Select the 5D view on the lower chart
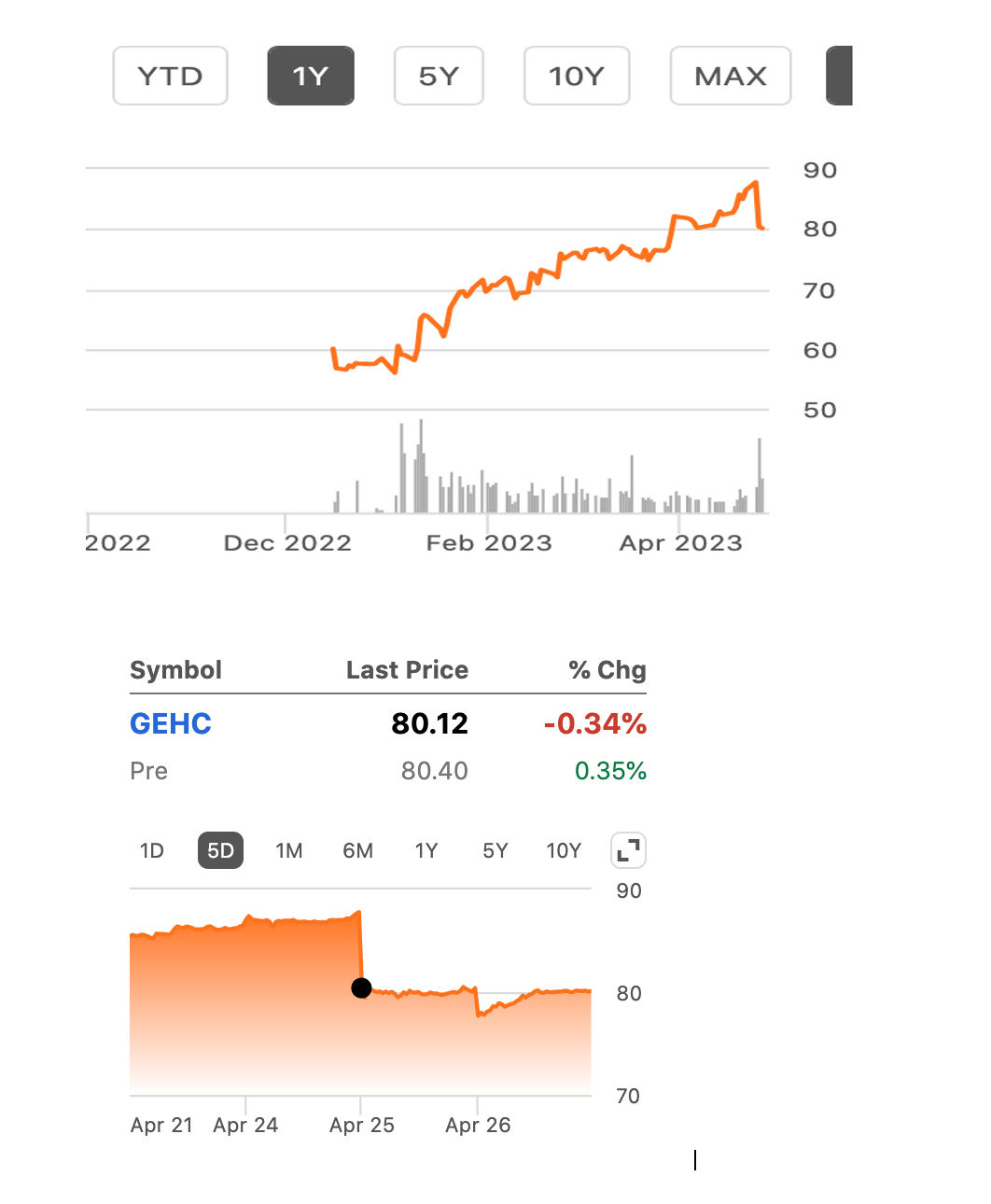Image resolution: width=991 pixels, height=1204 pixels. [x=220, y=850]
